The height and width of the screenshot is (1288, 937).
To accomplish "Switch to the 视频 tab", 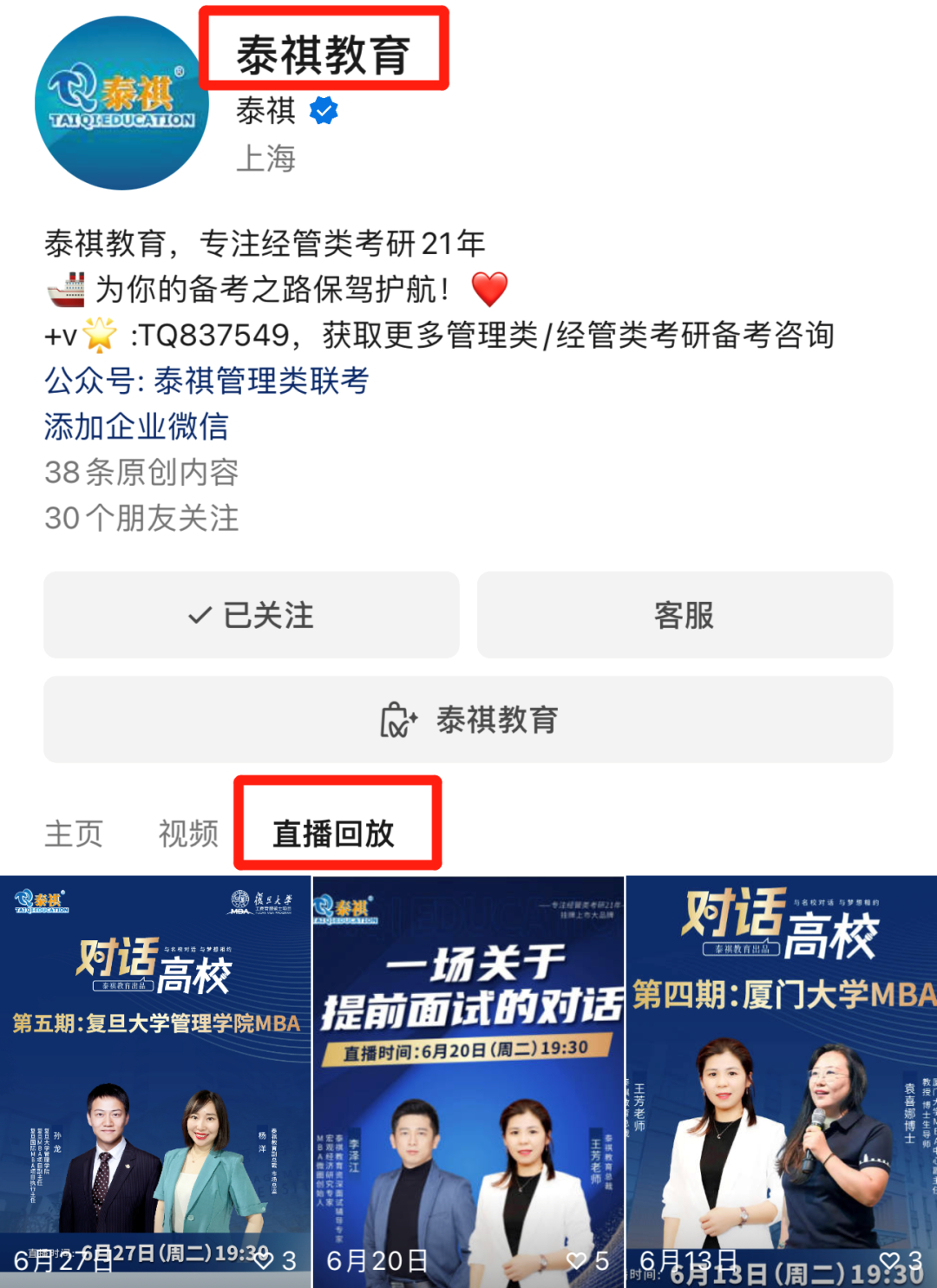I will pyautogui.click(x=188, y=834).
